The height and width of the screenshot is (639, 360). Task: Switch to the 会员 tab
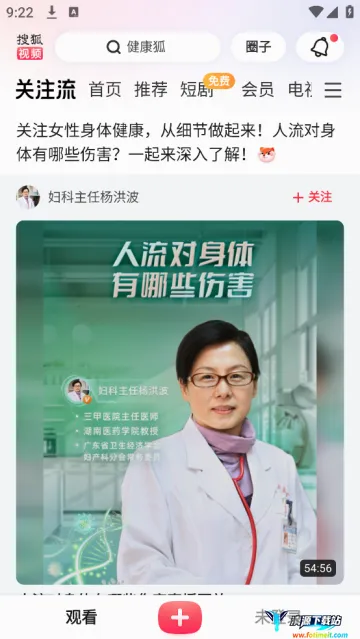[x=257, y=89]
